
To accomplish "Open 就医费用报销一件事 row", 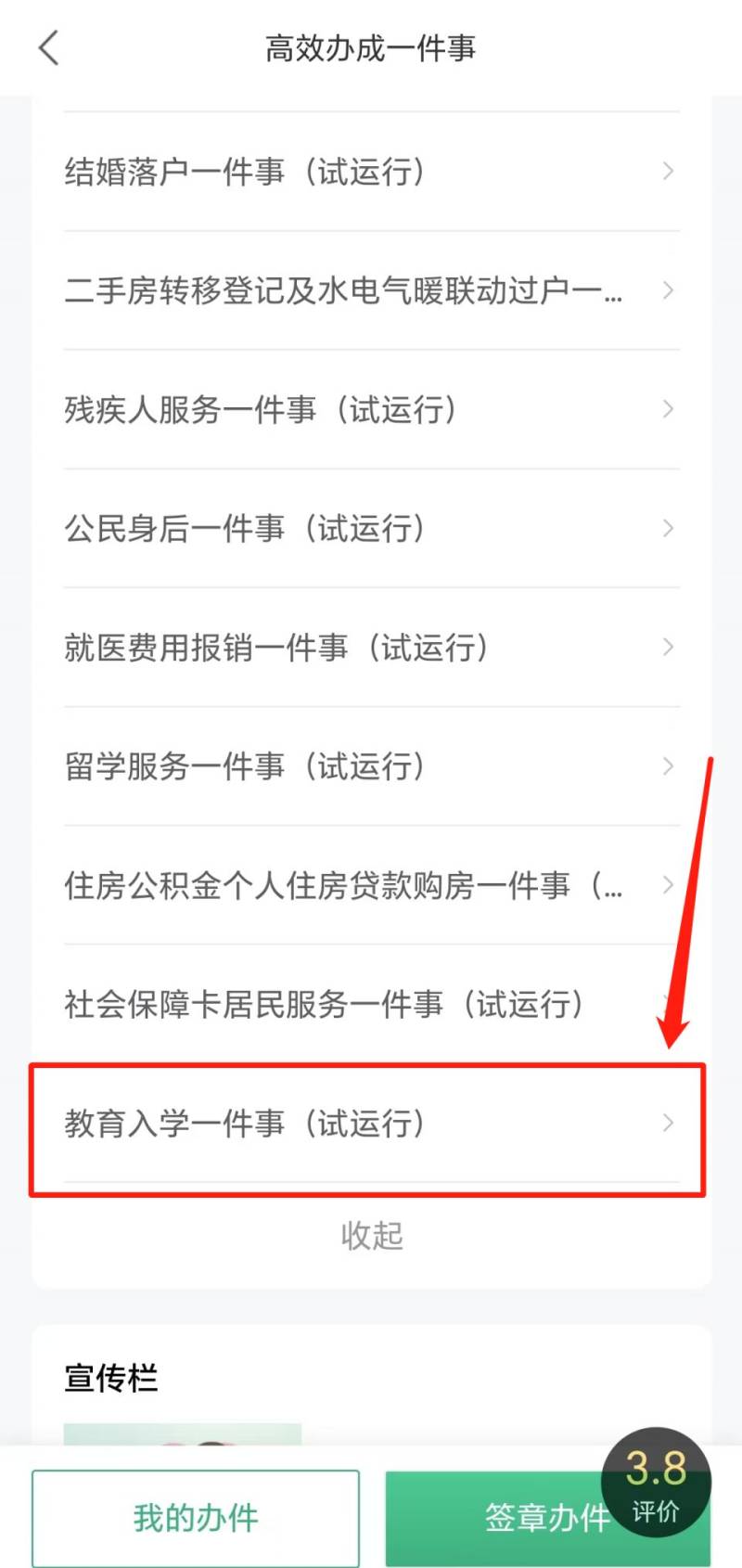I will pyautogui.click(x=371, y=647).
